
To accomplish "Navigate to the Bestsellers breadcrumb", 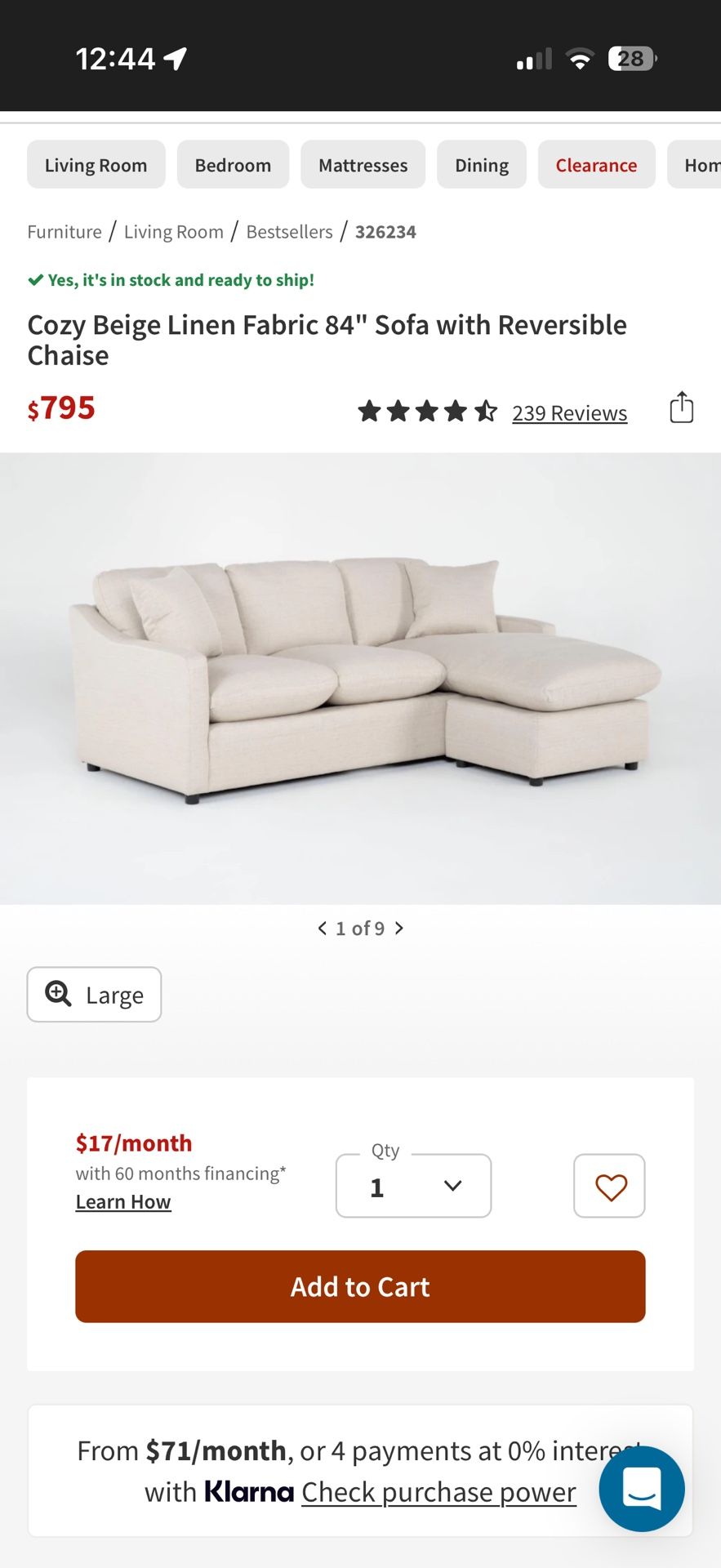I will pyautogui.click(x=289, y=231).
